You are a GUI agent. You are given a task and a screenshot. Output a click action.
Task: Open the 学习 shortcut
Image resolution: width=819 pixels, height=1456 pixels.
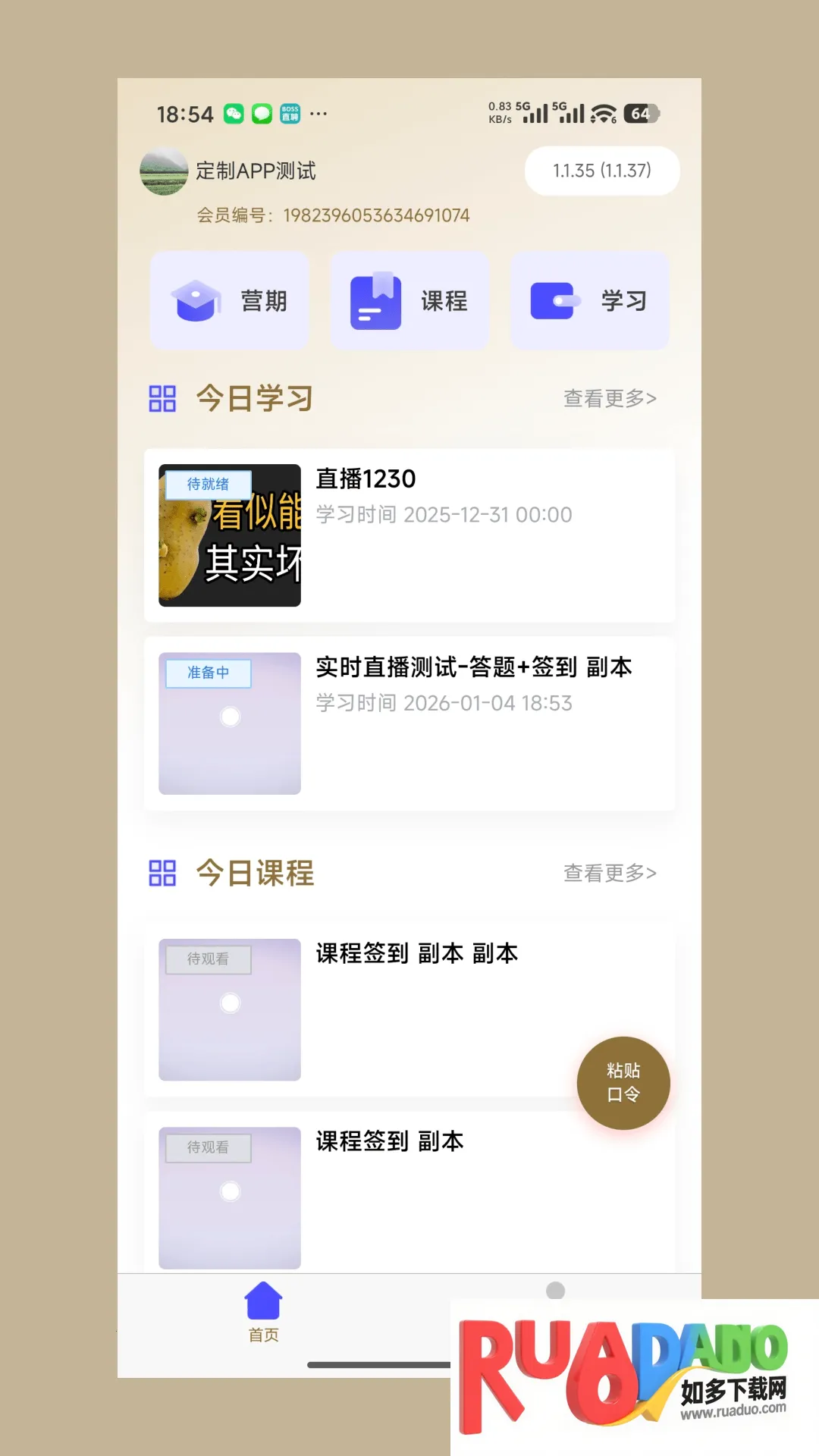(x=590, y=301)
